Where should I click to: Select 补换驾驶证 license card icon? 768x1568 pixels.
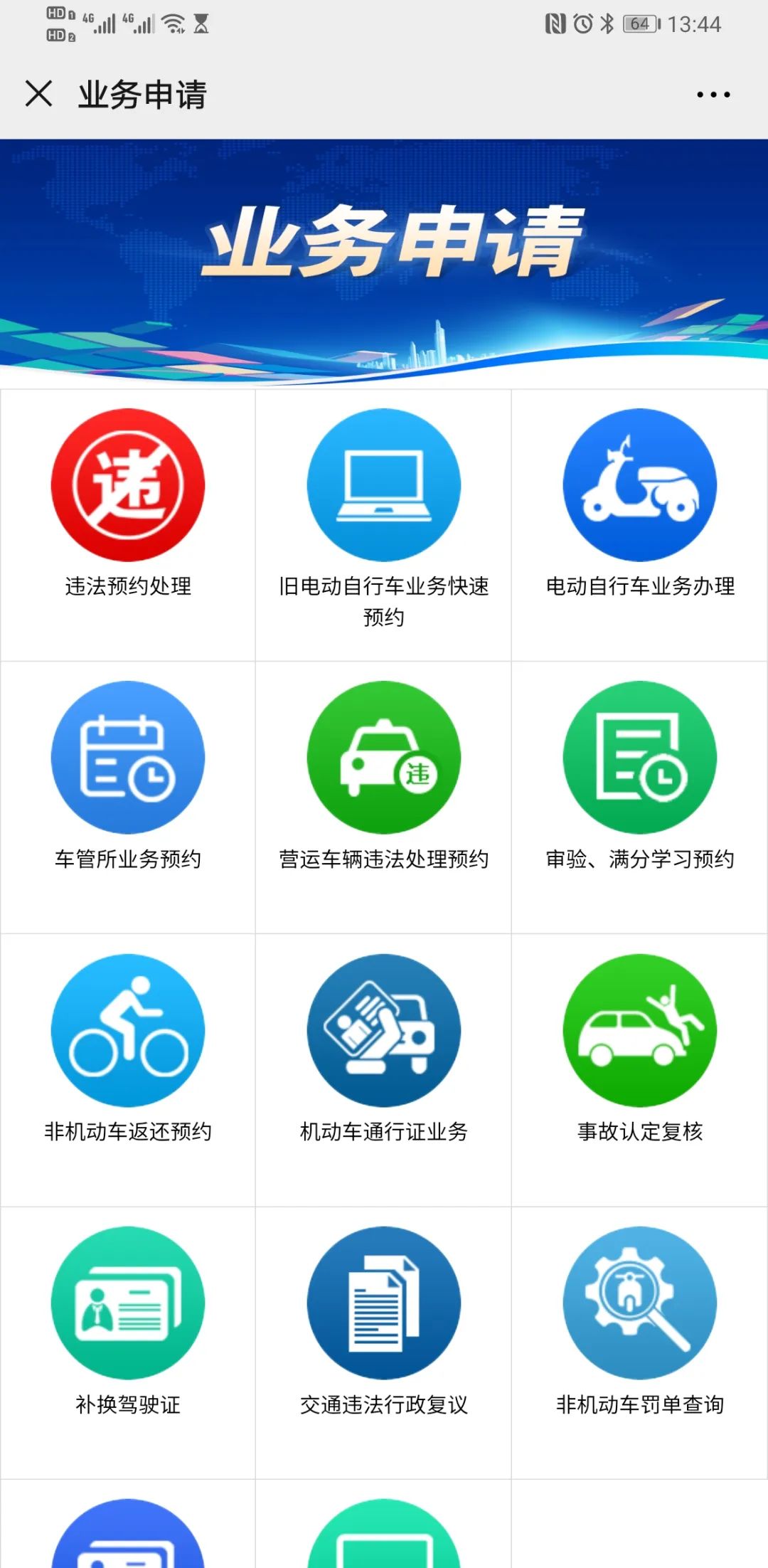pyautogui.click(x=127, y=1302)
